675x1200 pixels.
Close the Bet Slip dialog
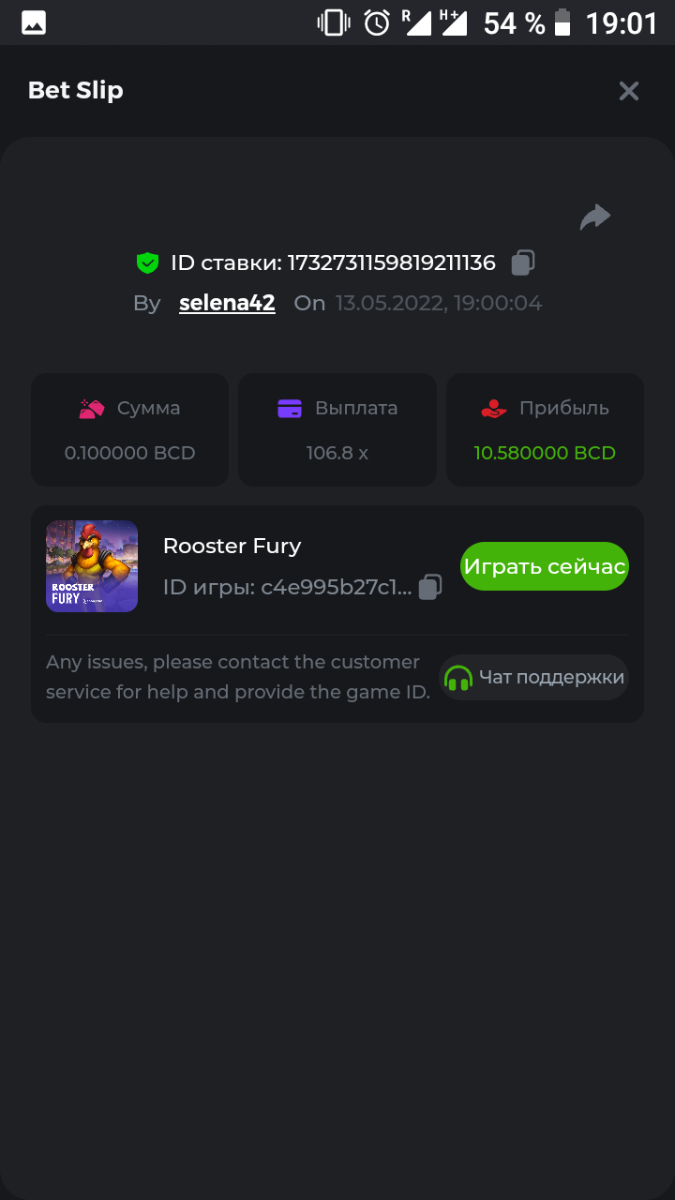tap(628, 91)
